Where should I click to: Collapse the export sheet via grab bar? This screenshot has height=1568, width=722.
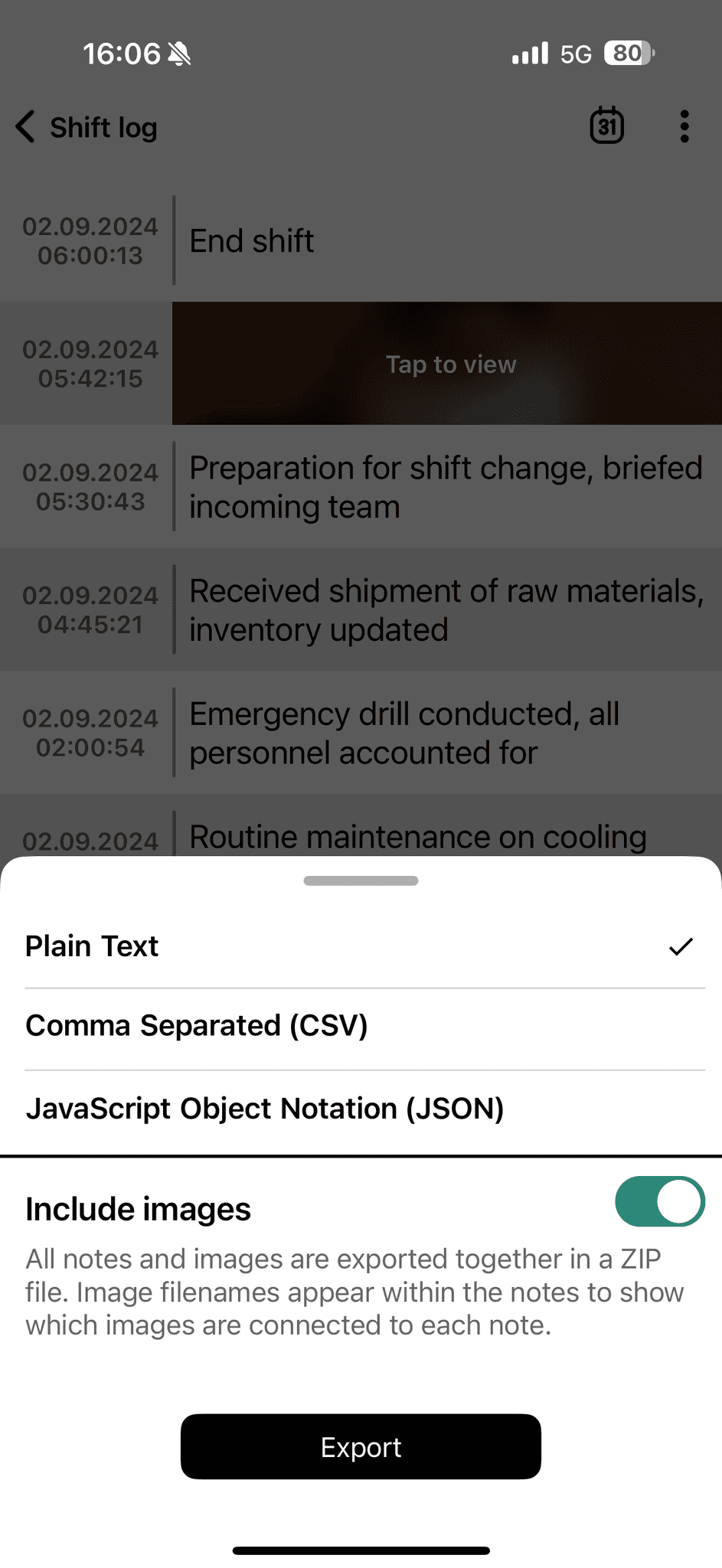tap(361, 880)
